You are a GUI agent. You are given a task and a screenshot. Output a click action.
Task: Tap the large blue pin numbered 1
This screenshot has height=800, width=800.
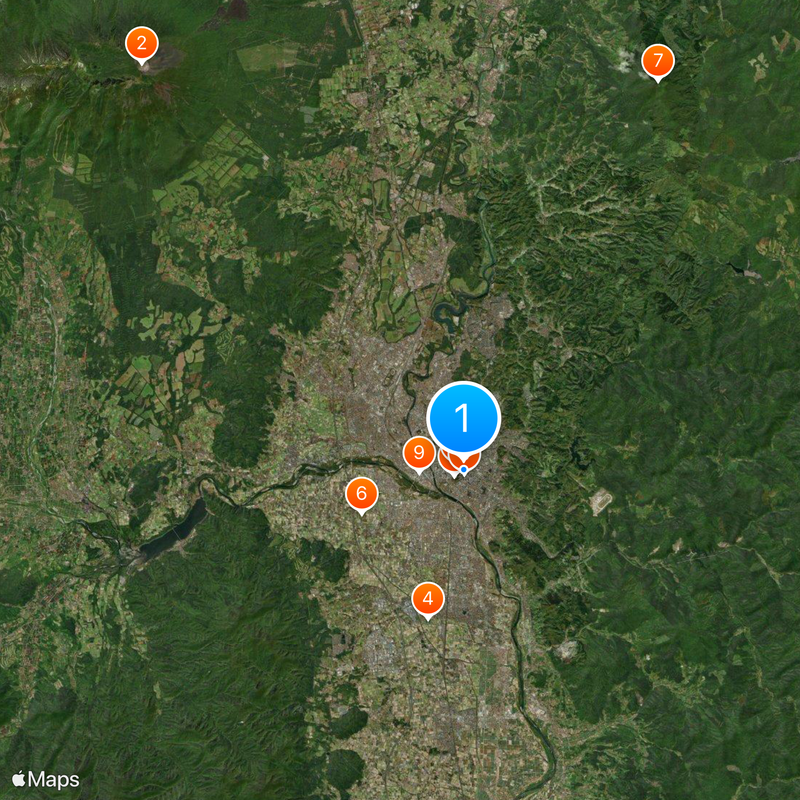click(463, 418)
